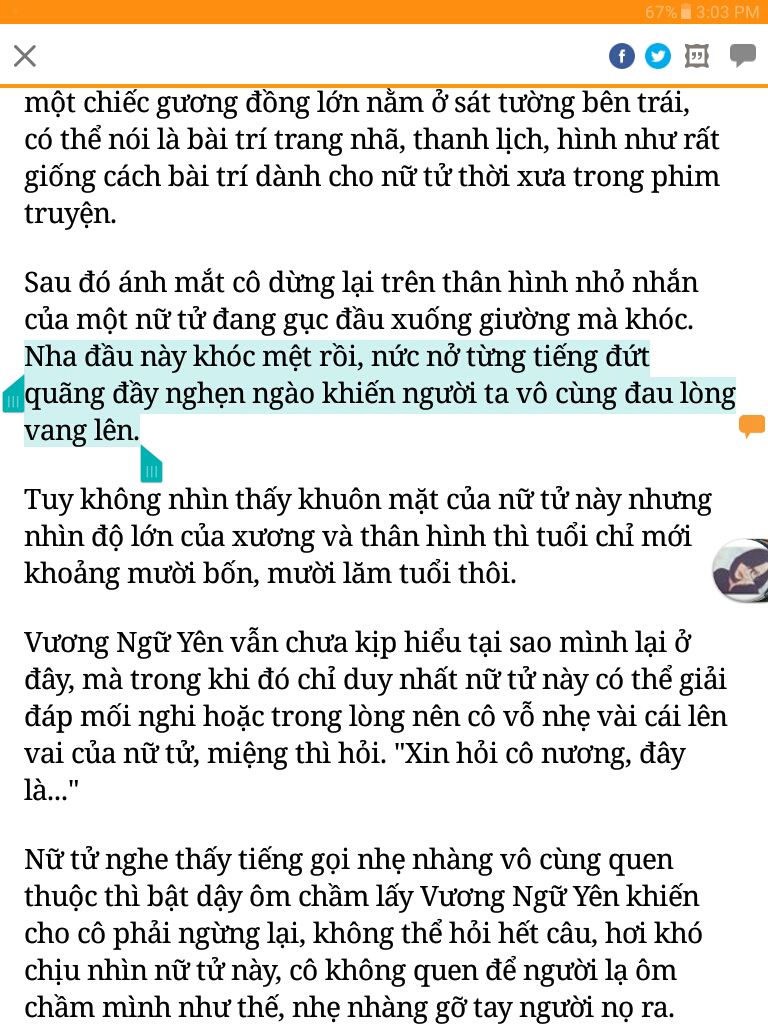
Task: Open the floating profile avatar bubble
Action: pyautogui.click(x=741, y=570)
